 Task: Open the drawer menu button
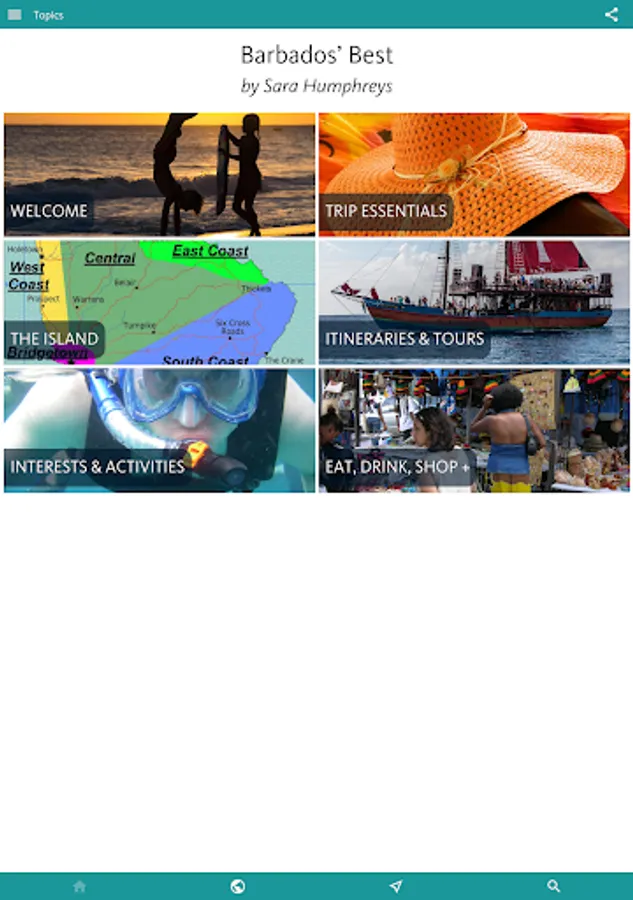tap(14, 14)
